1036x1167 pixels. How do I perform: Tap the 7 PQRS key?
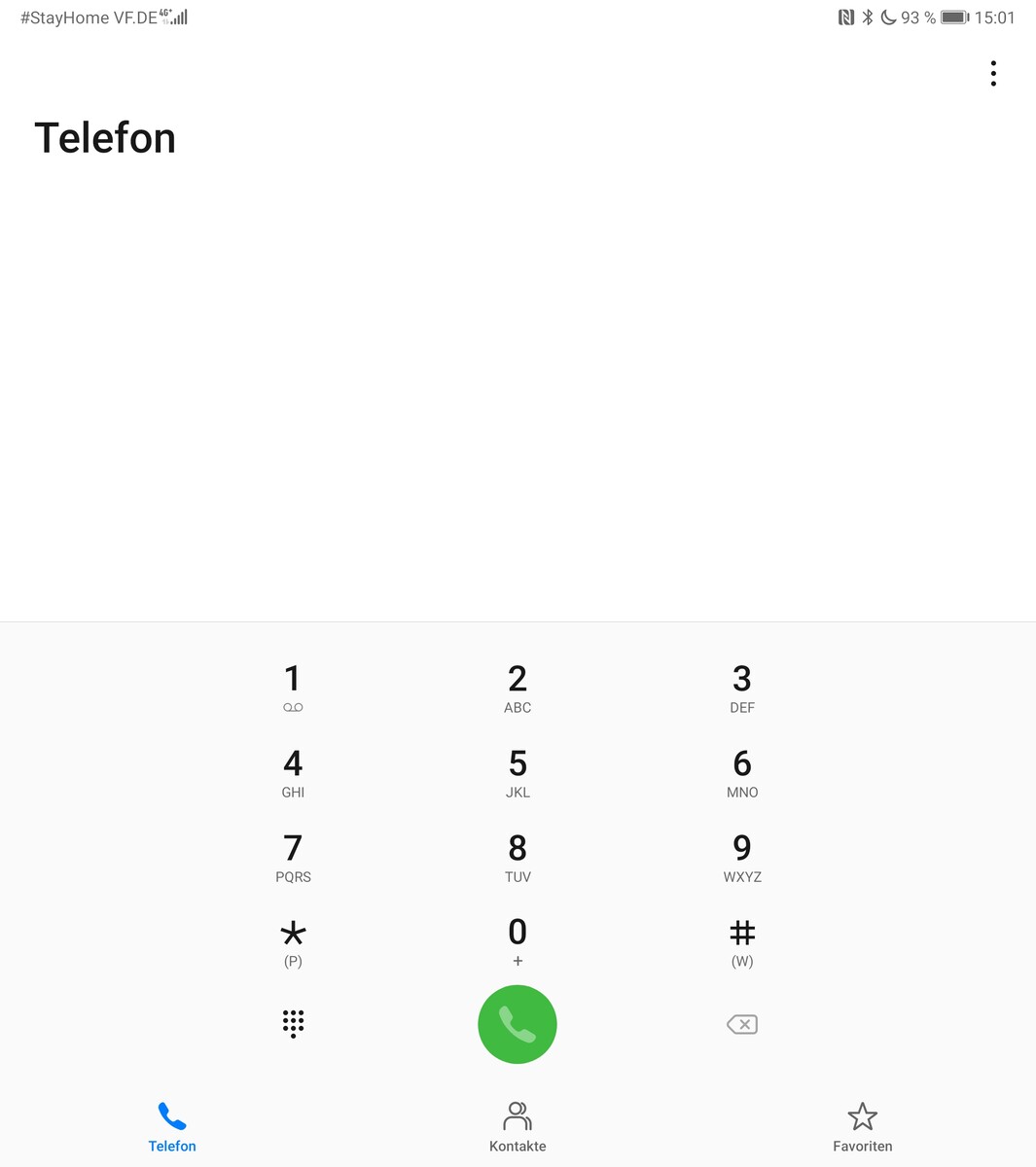tap(293, 856)
